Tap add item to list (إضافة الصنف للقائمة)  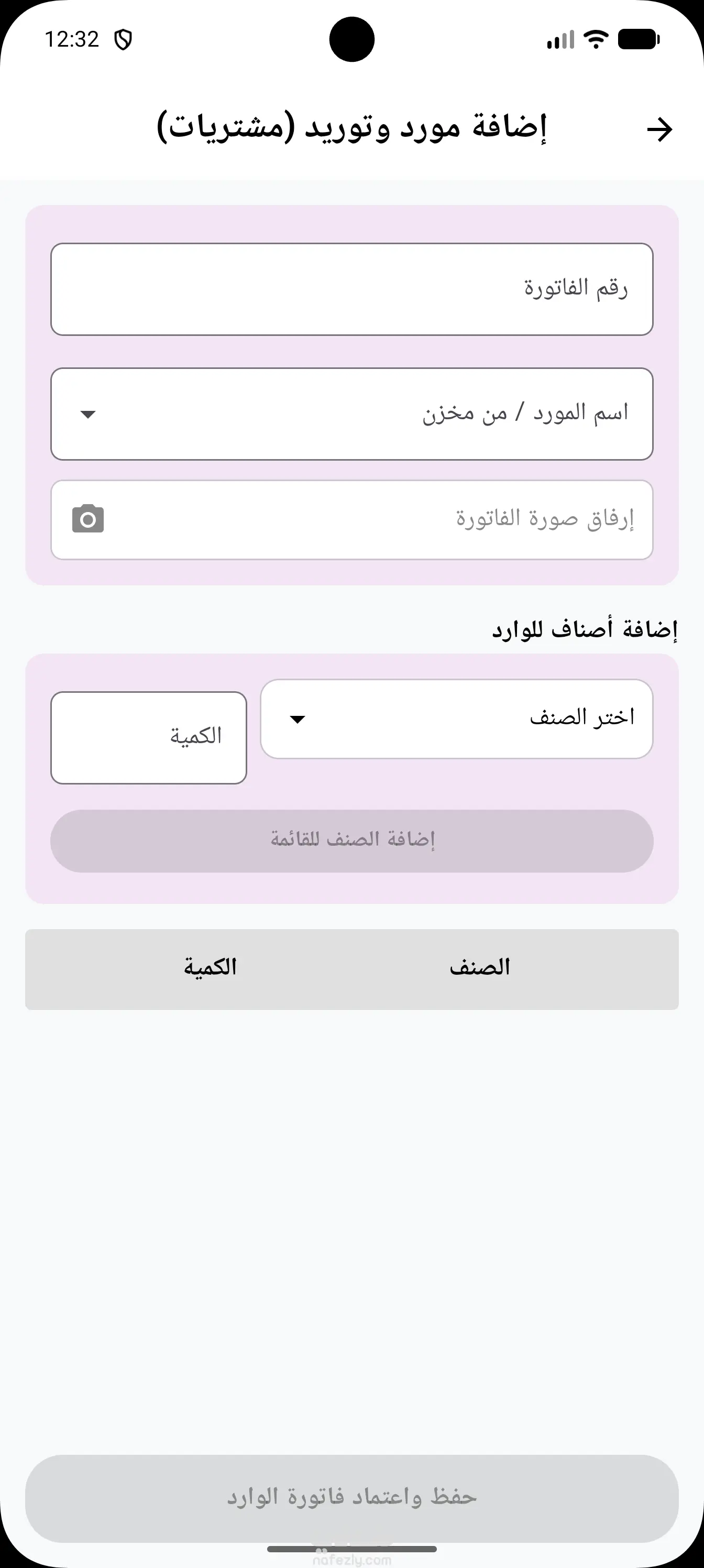pyautogui.click(x=351, y=841)
